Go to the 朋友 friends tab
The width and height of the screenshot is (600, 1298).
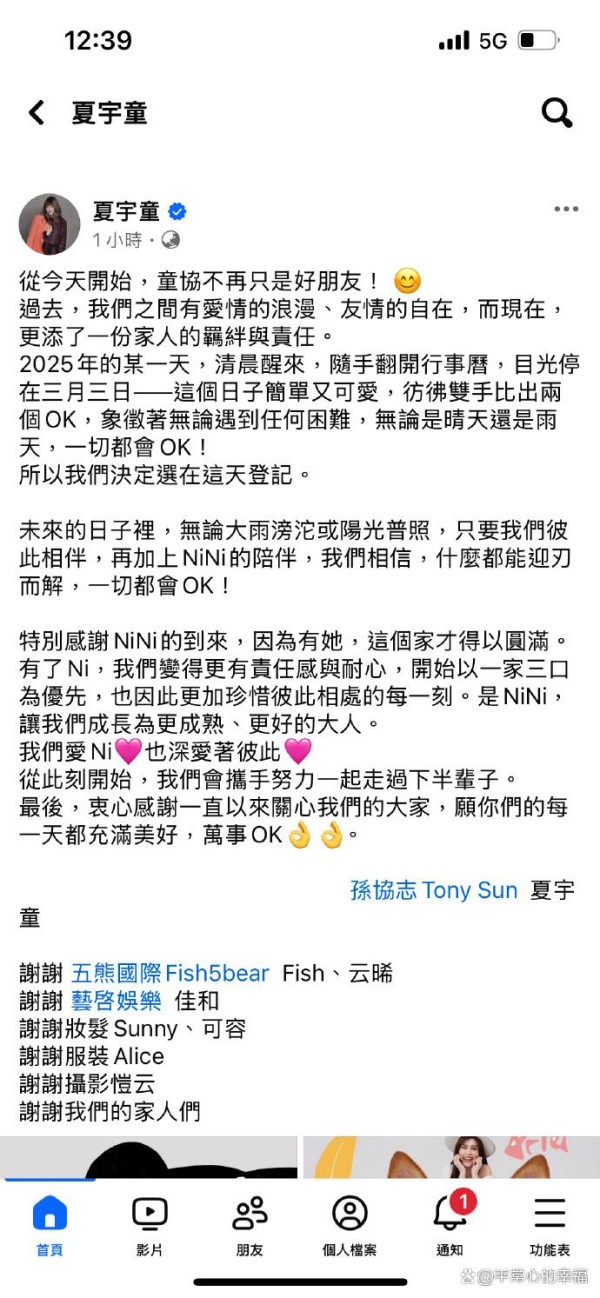pos(250,1224)
